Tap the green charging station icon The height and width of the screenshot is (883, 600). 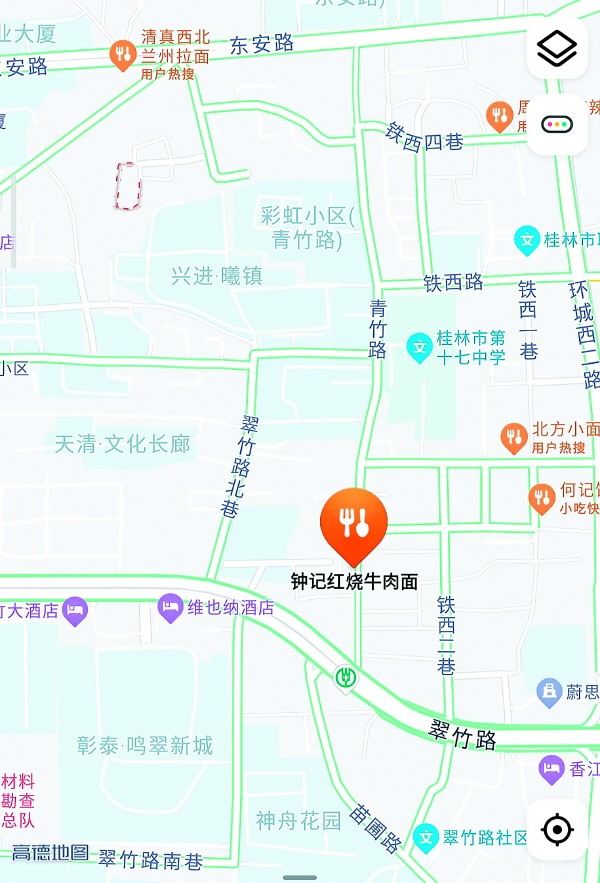345,678
